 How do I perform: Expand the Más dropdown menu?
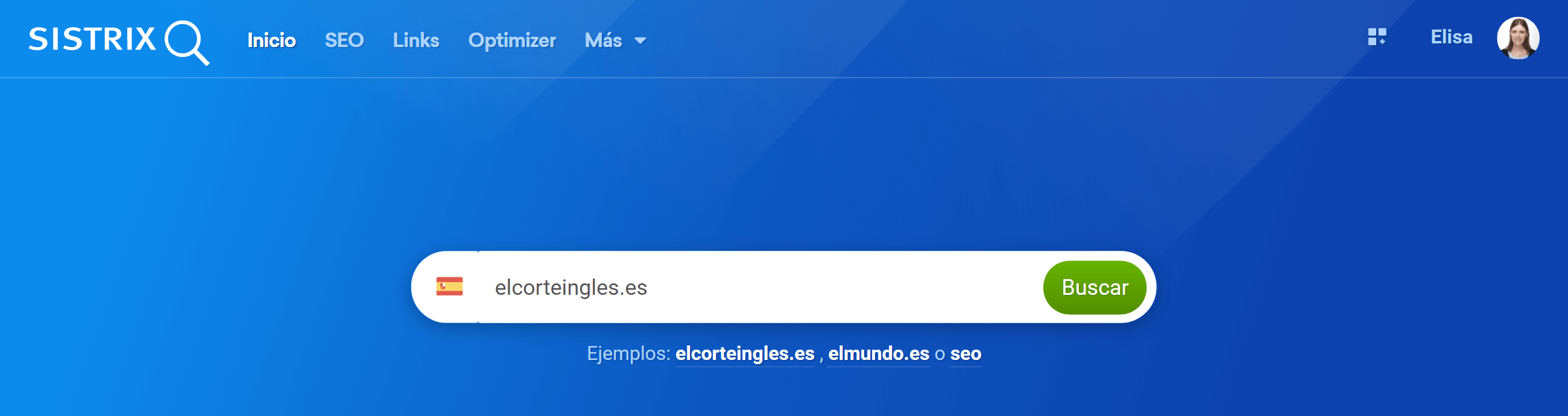[615, 40]
